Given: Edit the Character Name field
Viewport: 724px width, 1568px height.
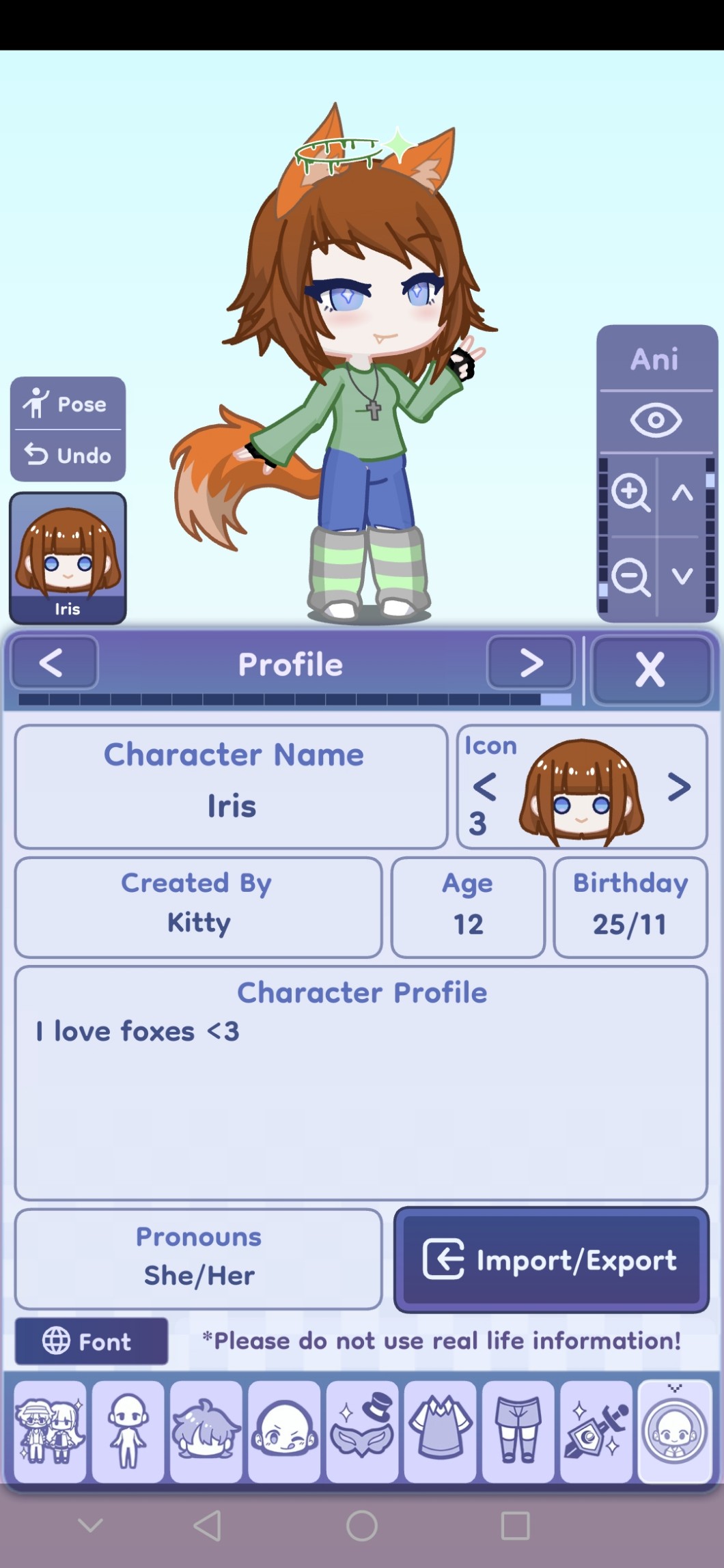Looking at the screenshot, I should click(x=232, y=787).
